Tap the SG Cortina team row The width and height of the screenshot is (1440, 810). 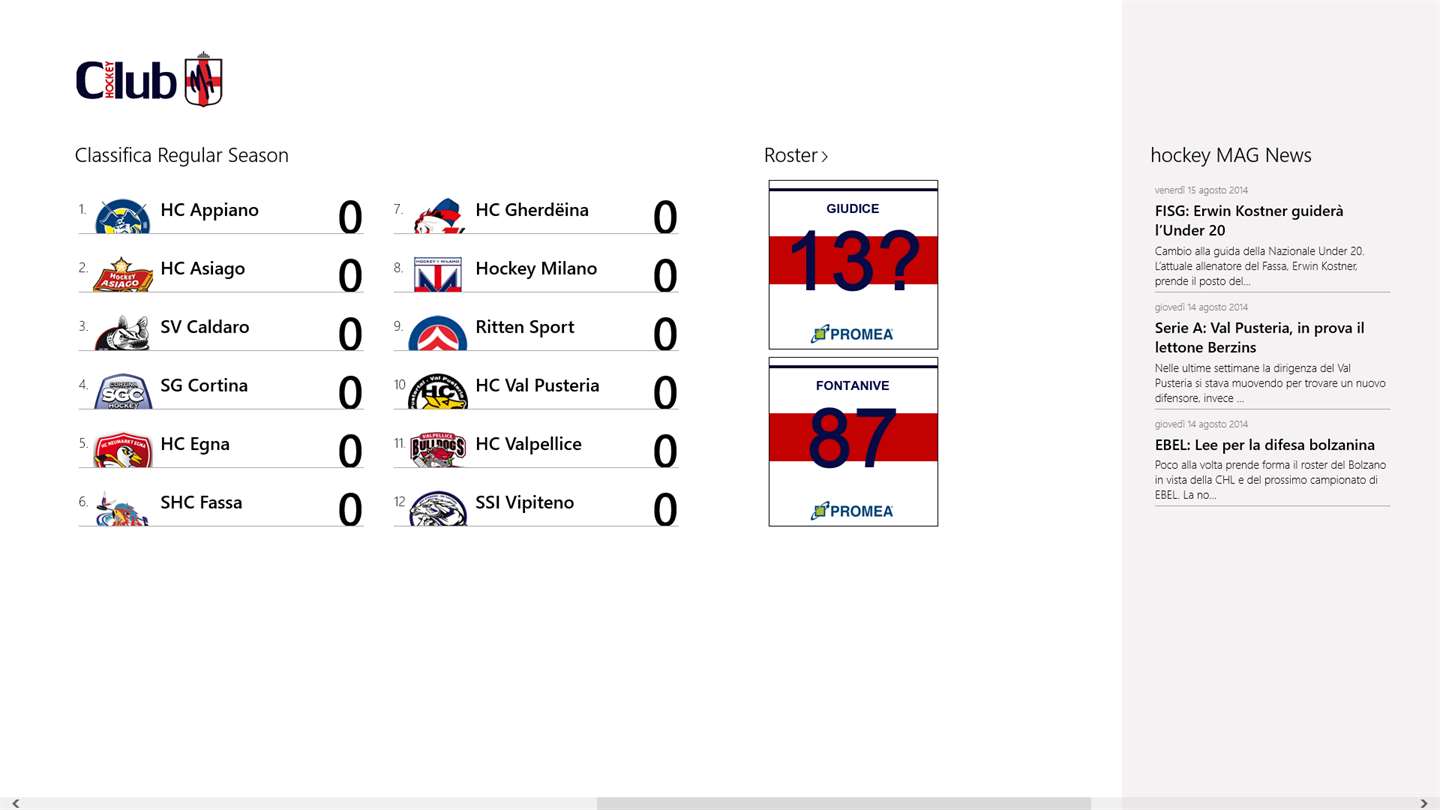tap(220, 387)
